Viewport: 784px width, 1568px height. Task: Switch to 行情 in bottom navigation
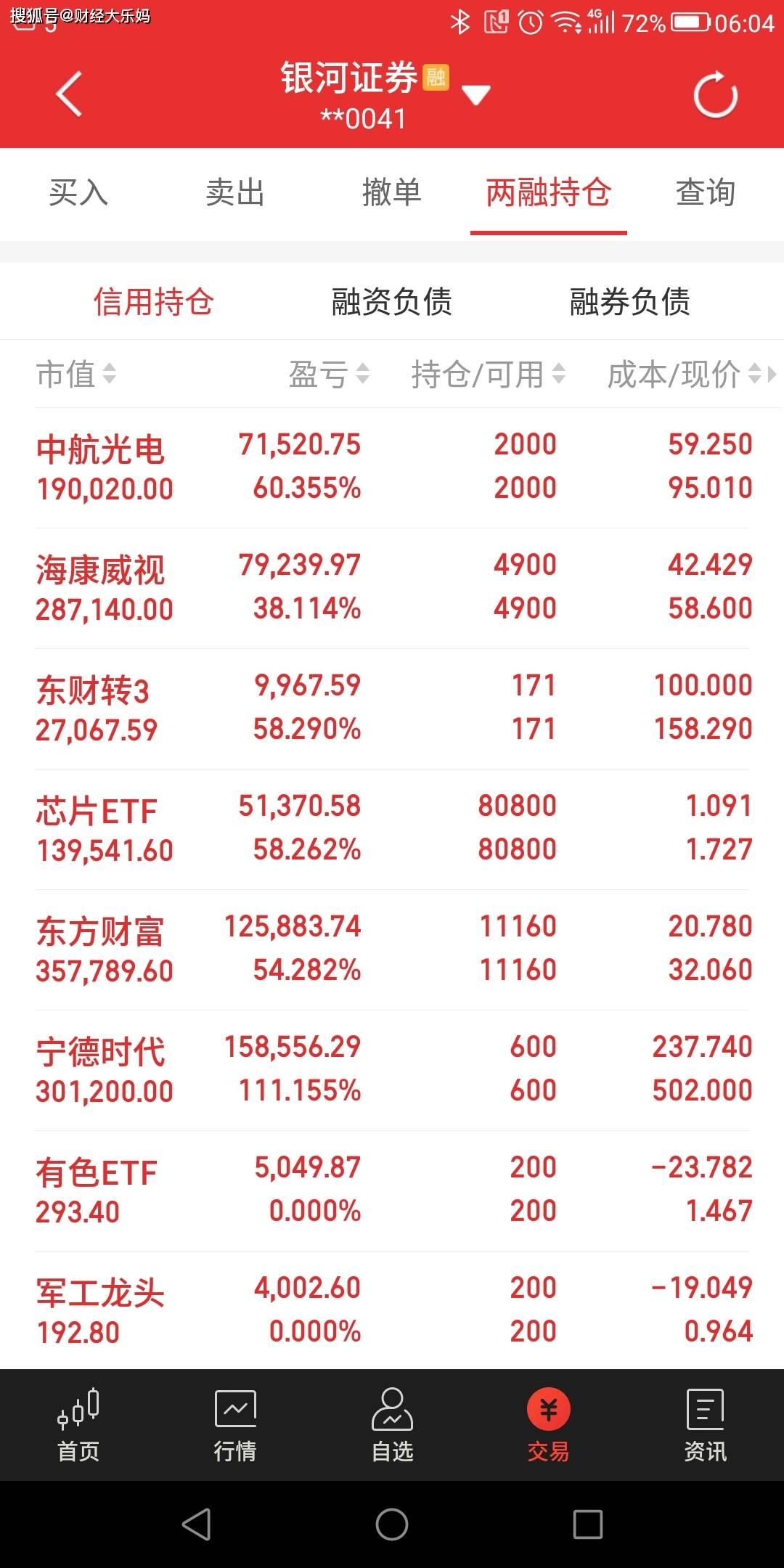(x=235, y=1424)
